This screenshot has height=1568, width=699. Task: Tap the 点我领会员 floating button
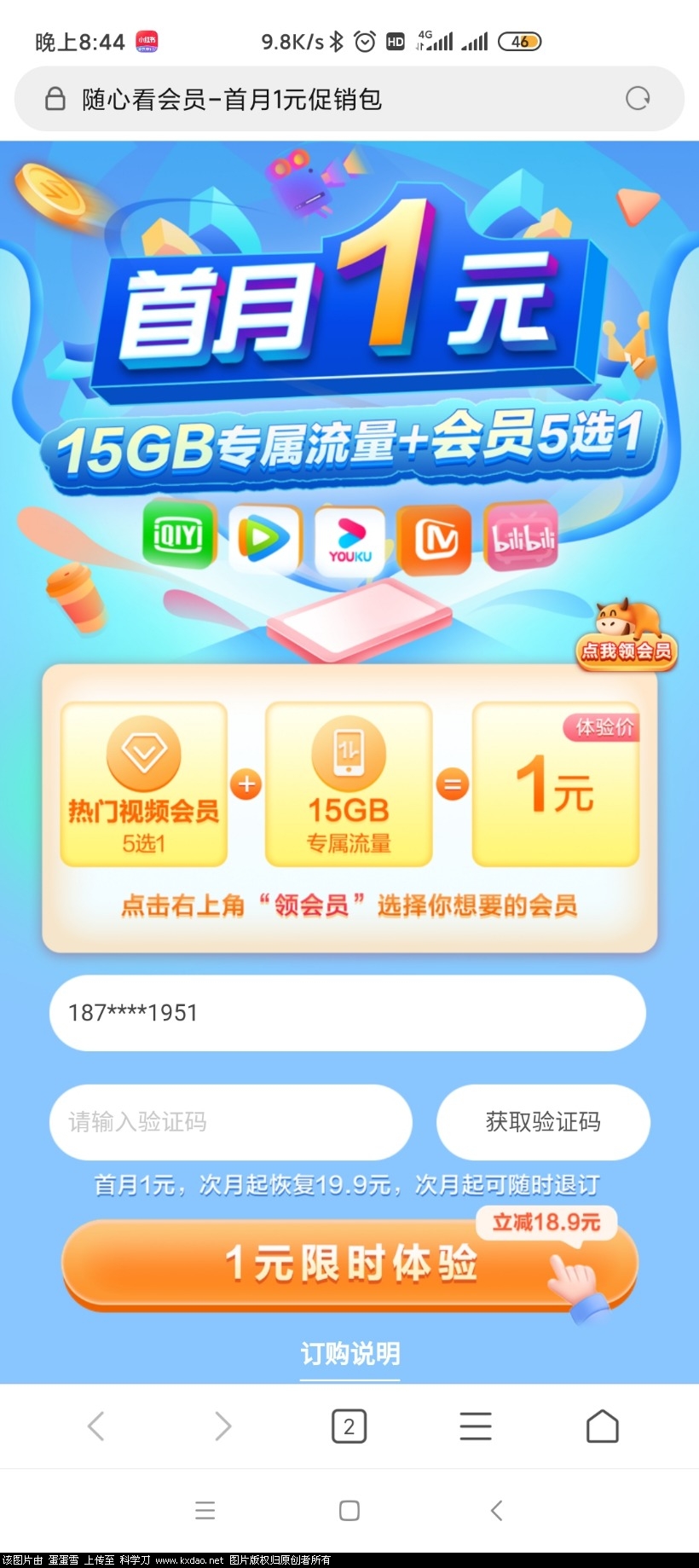(x=627, y=637)
